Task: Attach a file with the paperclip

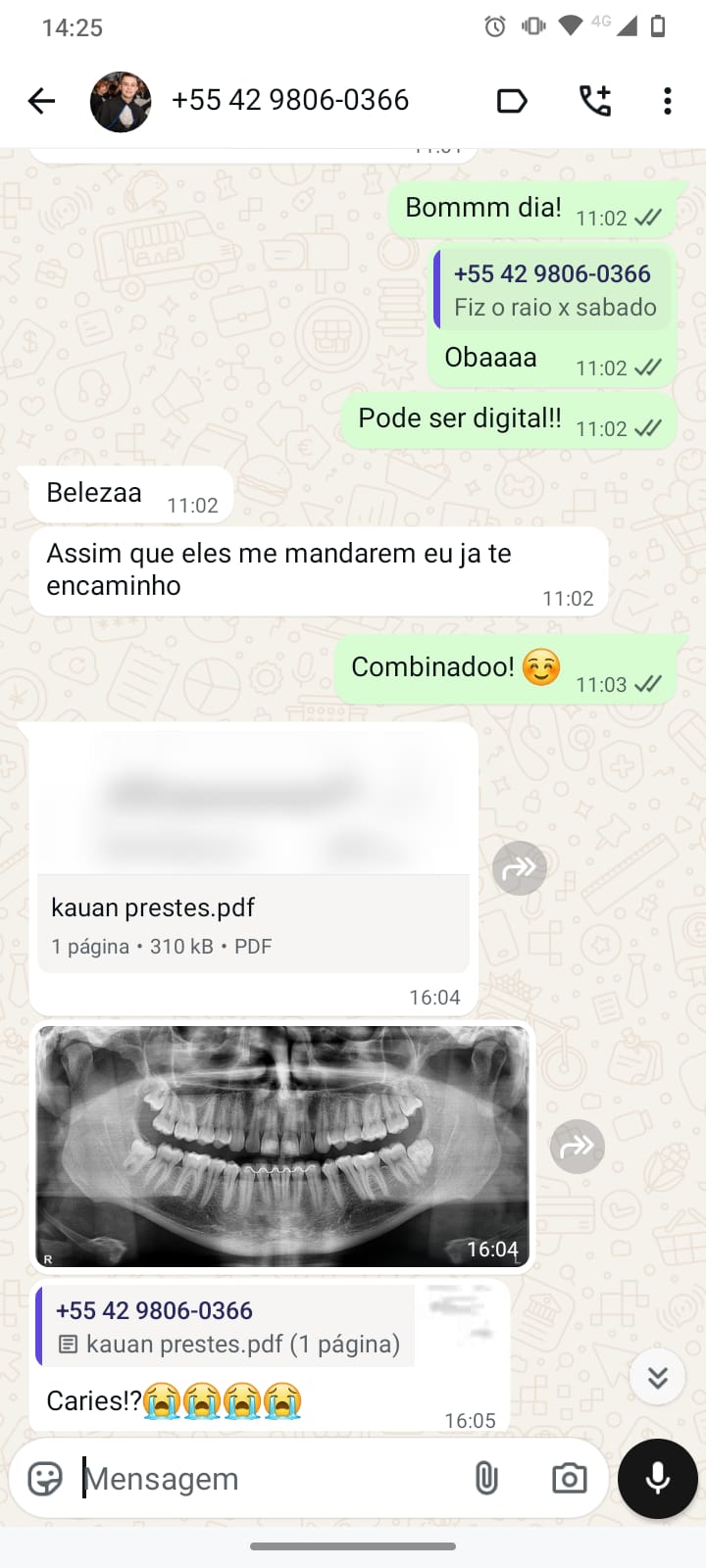Action: (486, 1478)
